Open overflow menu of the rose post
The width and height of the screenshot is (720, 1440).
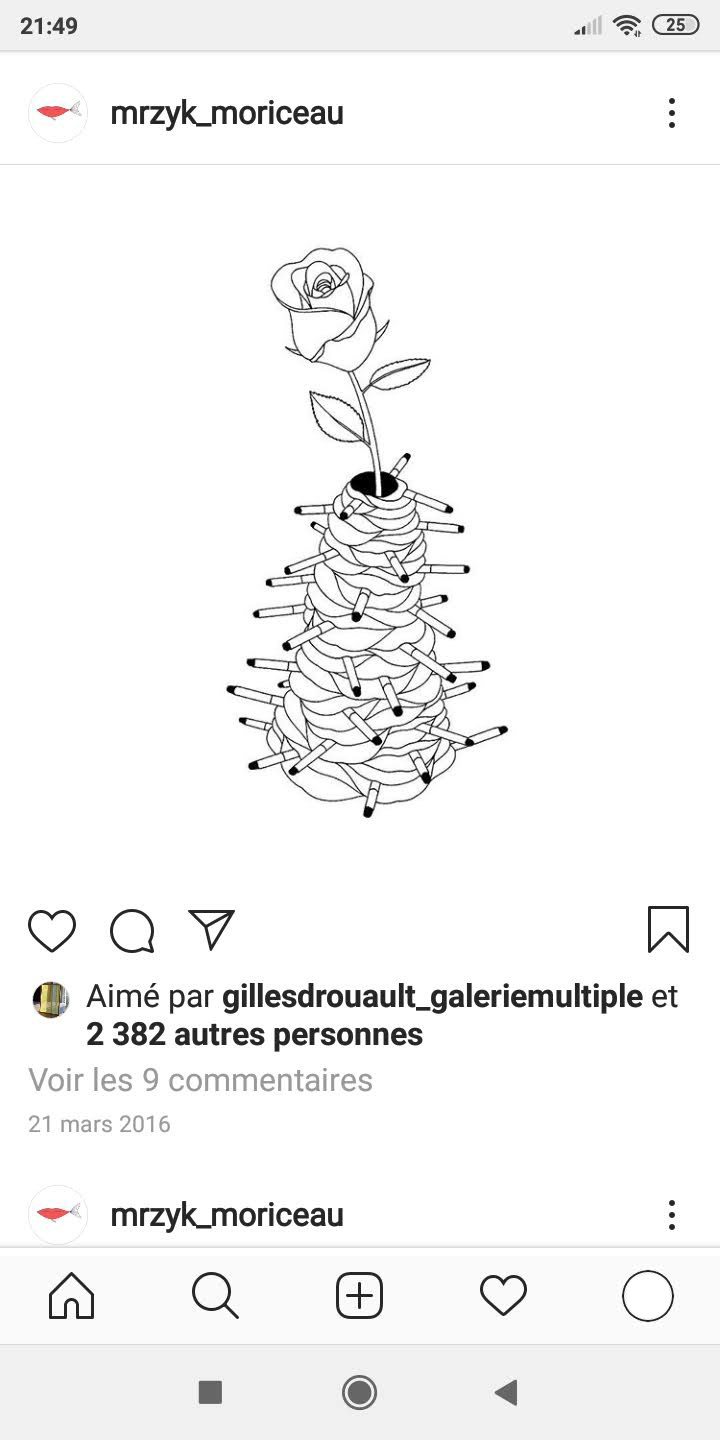pos(672,113)
